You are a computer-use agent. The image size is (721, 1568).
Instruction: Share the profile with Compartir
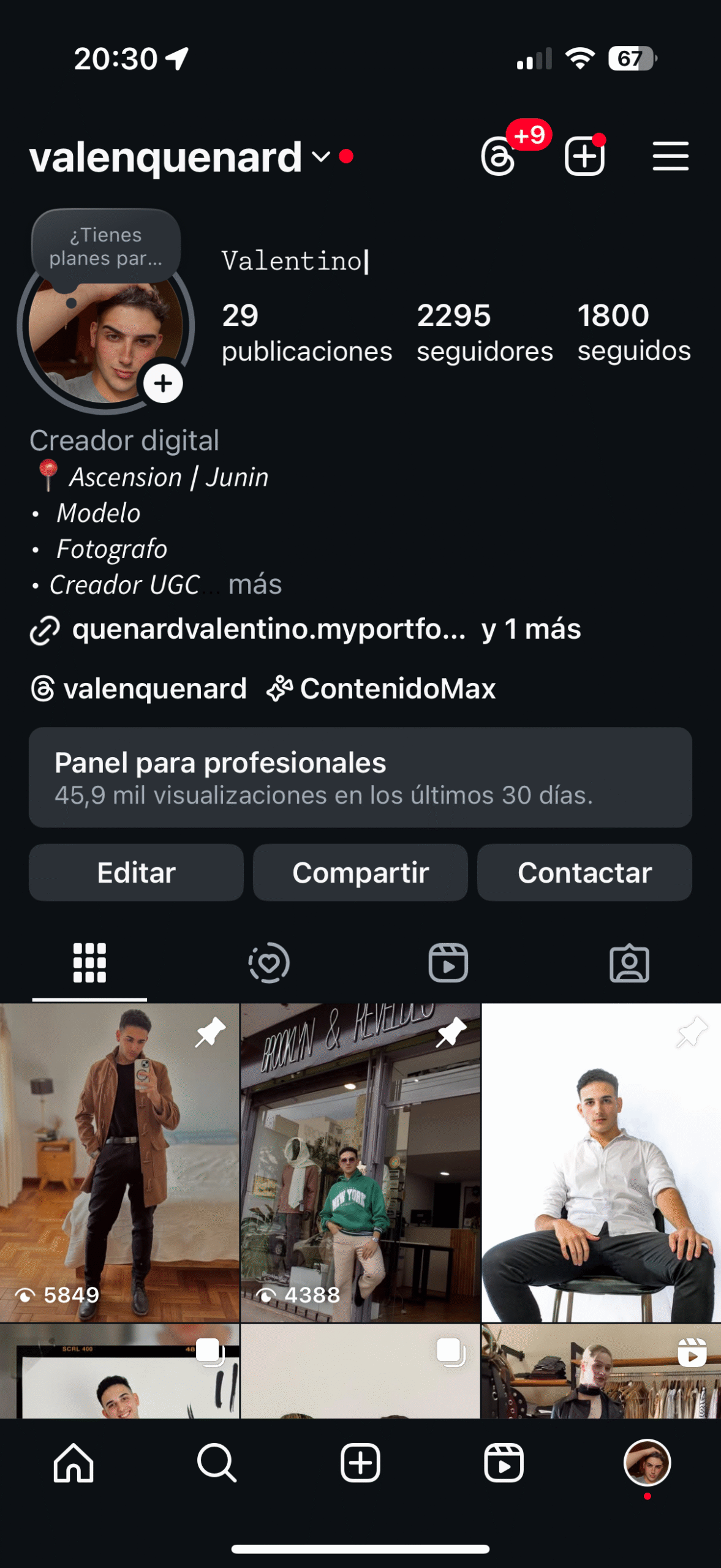coord(360,872)
